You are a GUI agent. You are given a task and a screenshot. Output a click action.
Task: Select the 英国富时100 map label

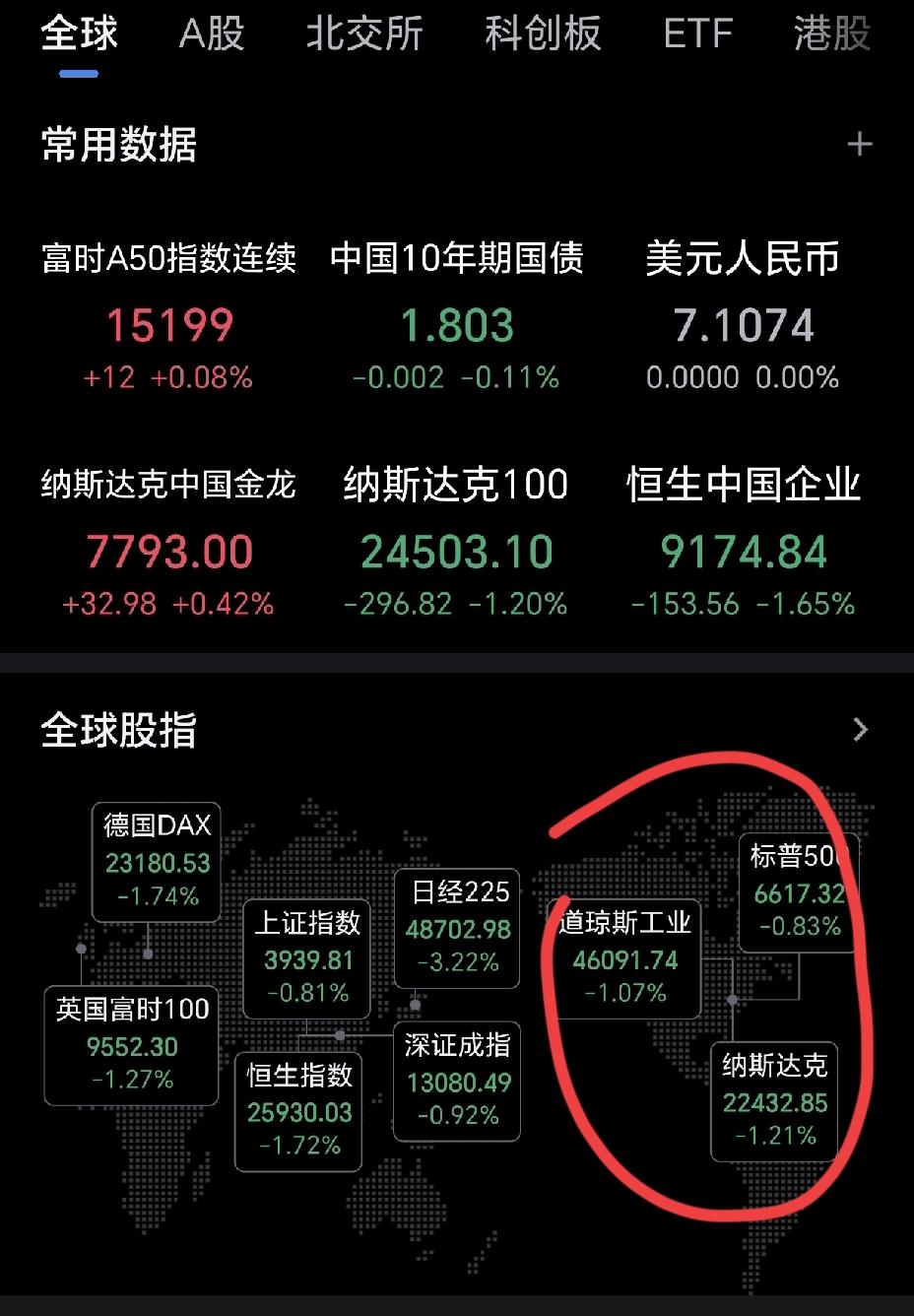130,1046
